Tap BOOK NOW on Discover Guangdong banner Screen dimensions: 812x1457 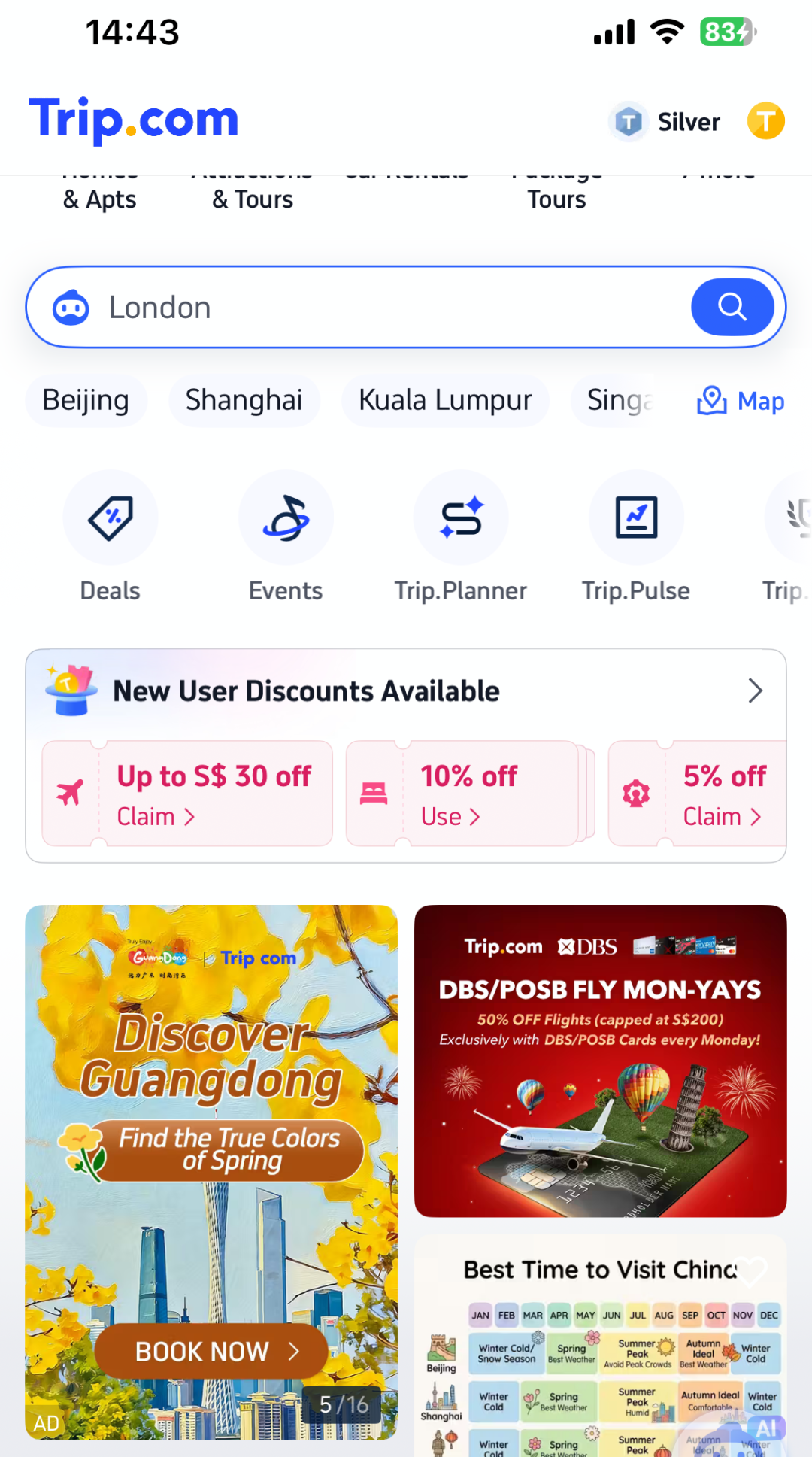coord(211,1351)
